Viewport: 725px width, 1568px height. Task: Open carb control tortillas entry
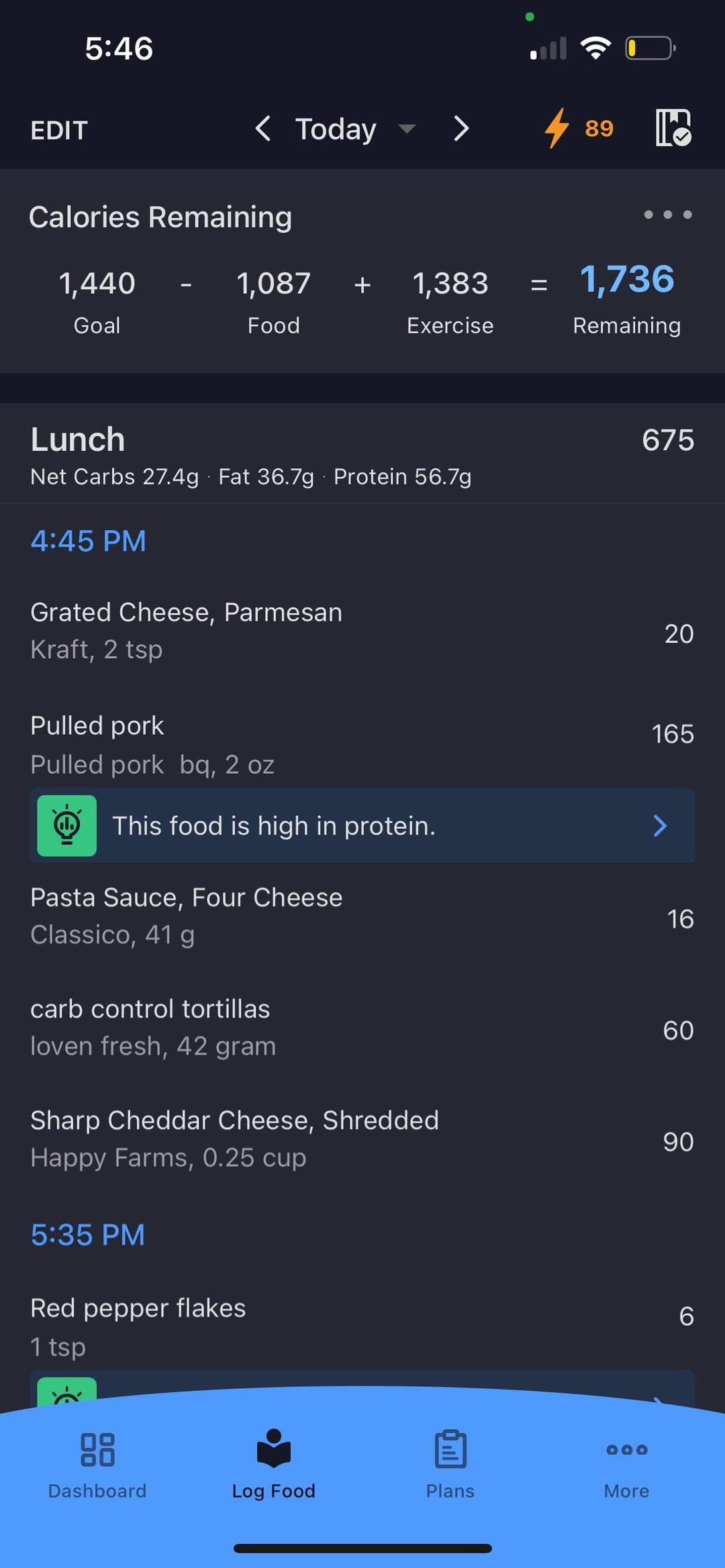coord(362,1028)
